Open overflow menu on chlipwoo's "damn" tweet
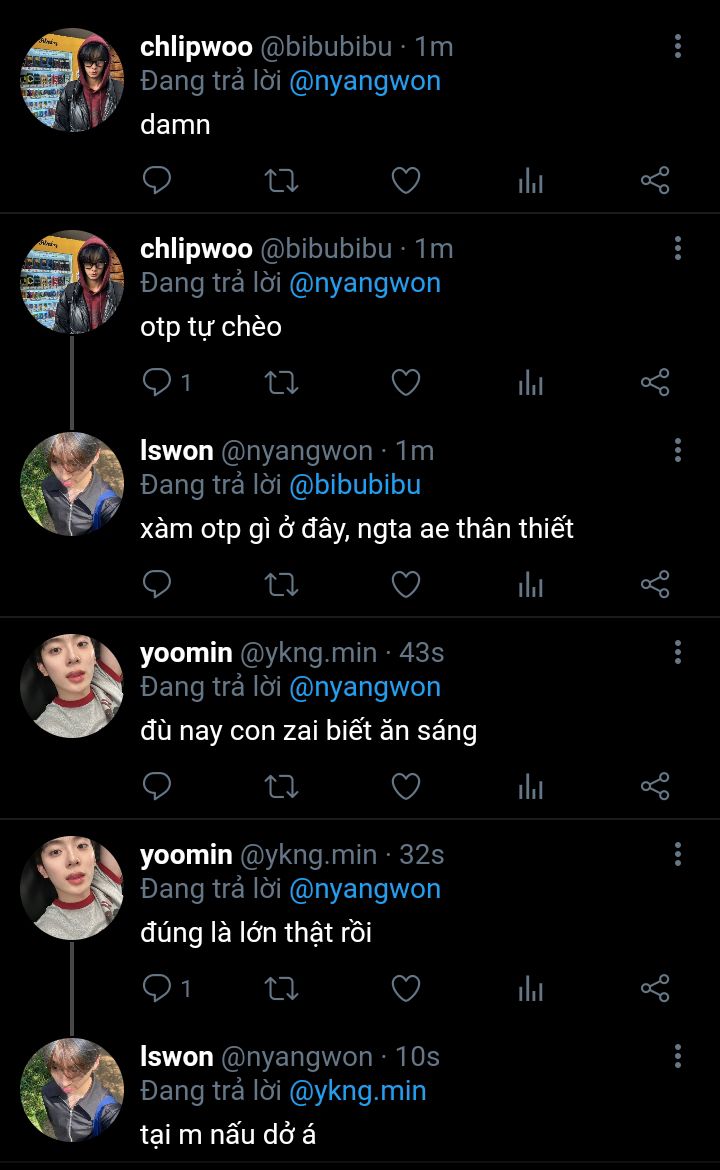The height and width of the screenshot is (1170, 720). click(x=678, y=46)
